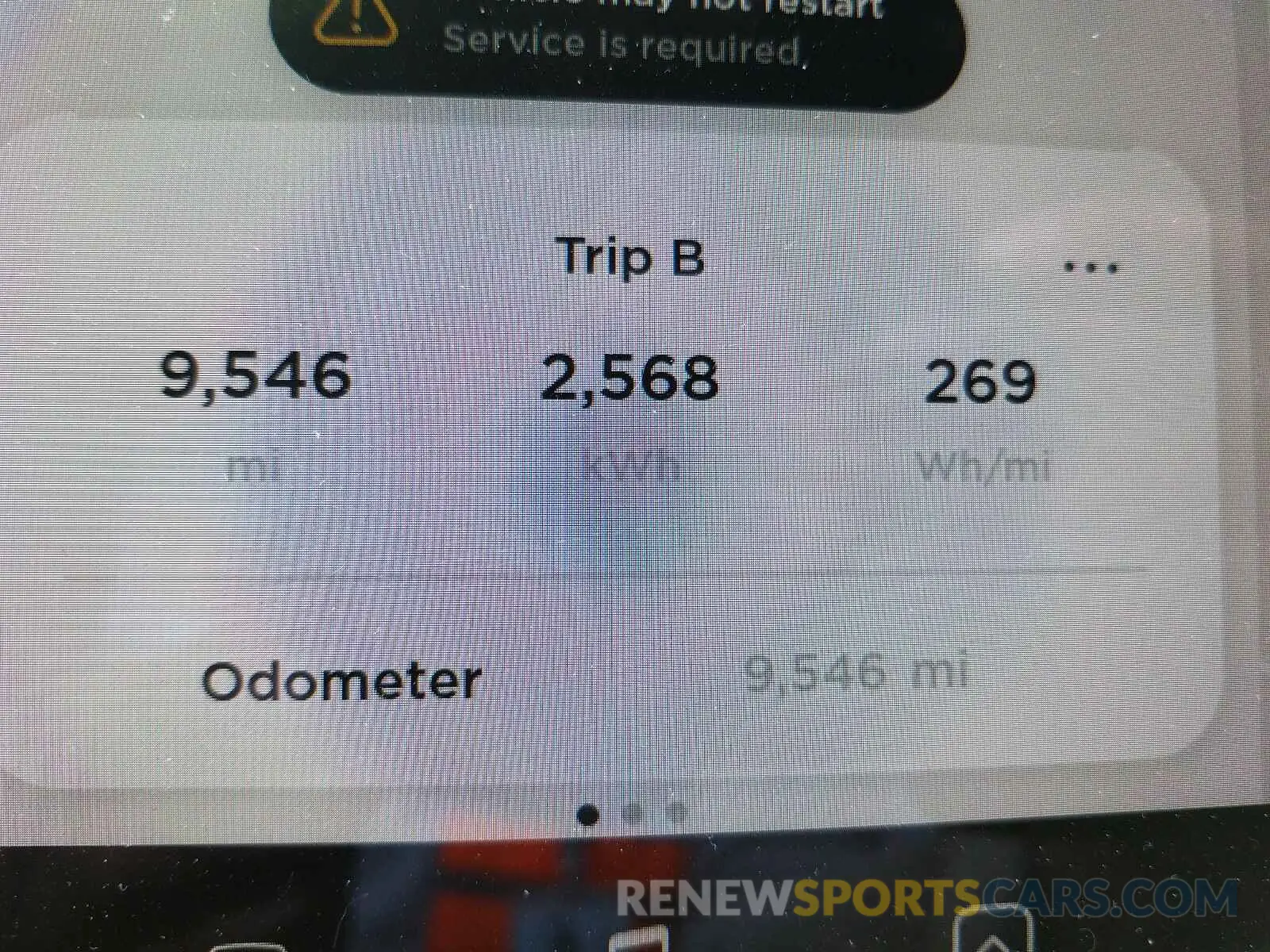Image resolution: width=1270 pixels, height=952 pixels.
Task: Open the Trip B overflow menu
Action: point(1091,267)
